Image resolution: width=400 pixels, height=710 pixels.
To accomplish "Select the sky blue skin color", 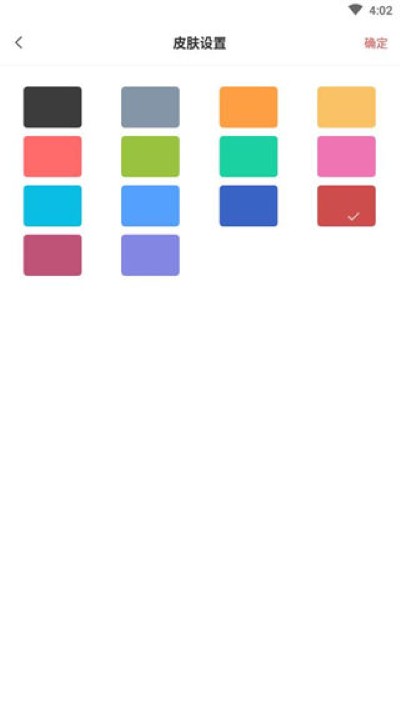I will (x=150, y=206).
